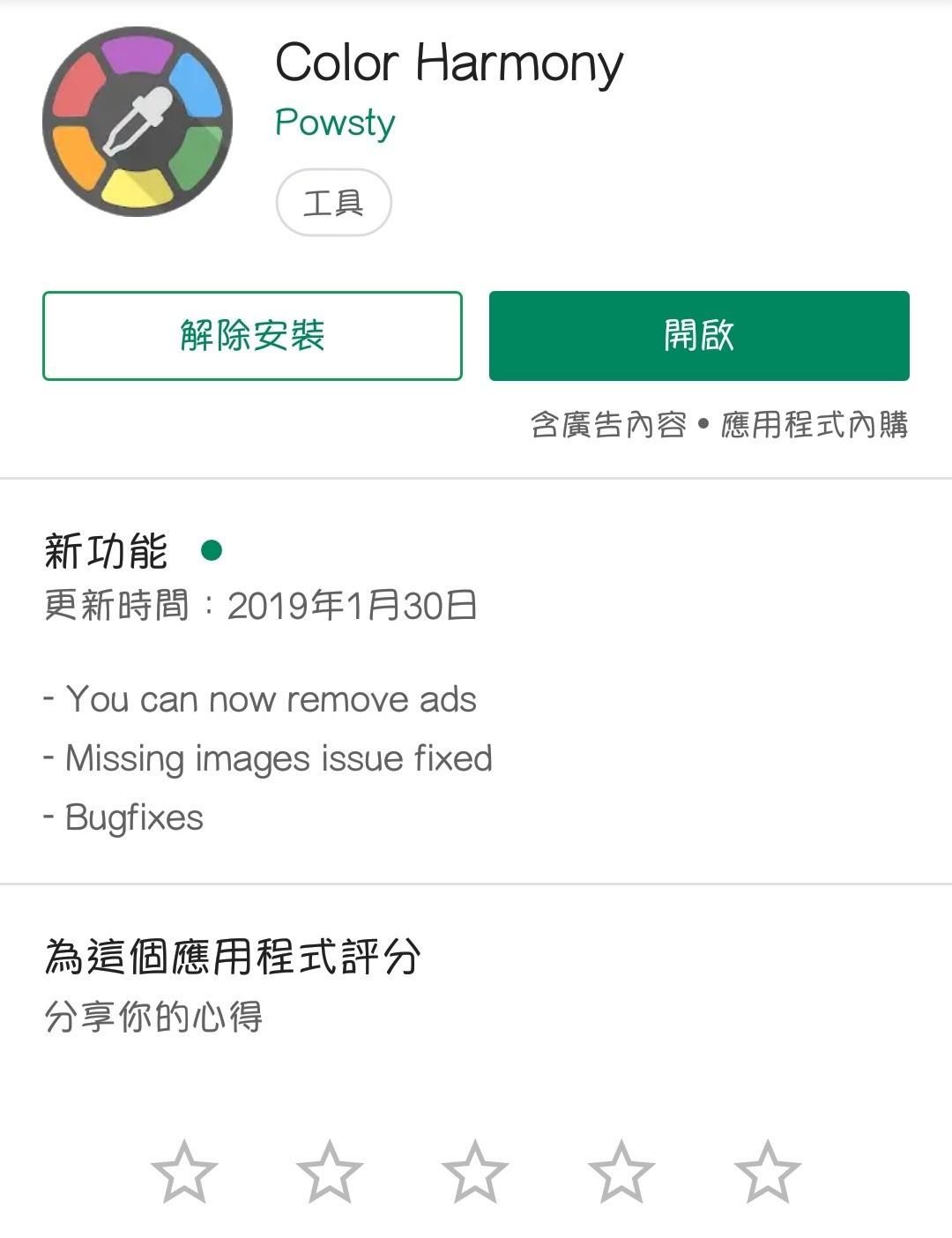Screen dimensions: 952x1238
Task: Rate the app one star
Action: (184, 1173)
